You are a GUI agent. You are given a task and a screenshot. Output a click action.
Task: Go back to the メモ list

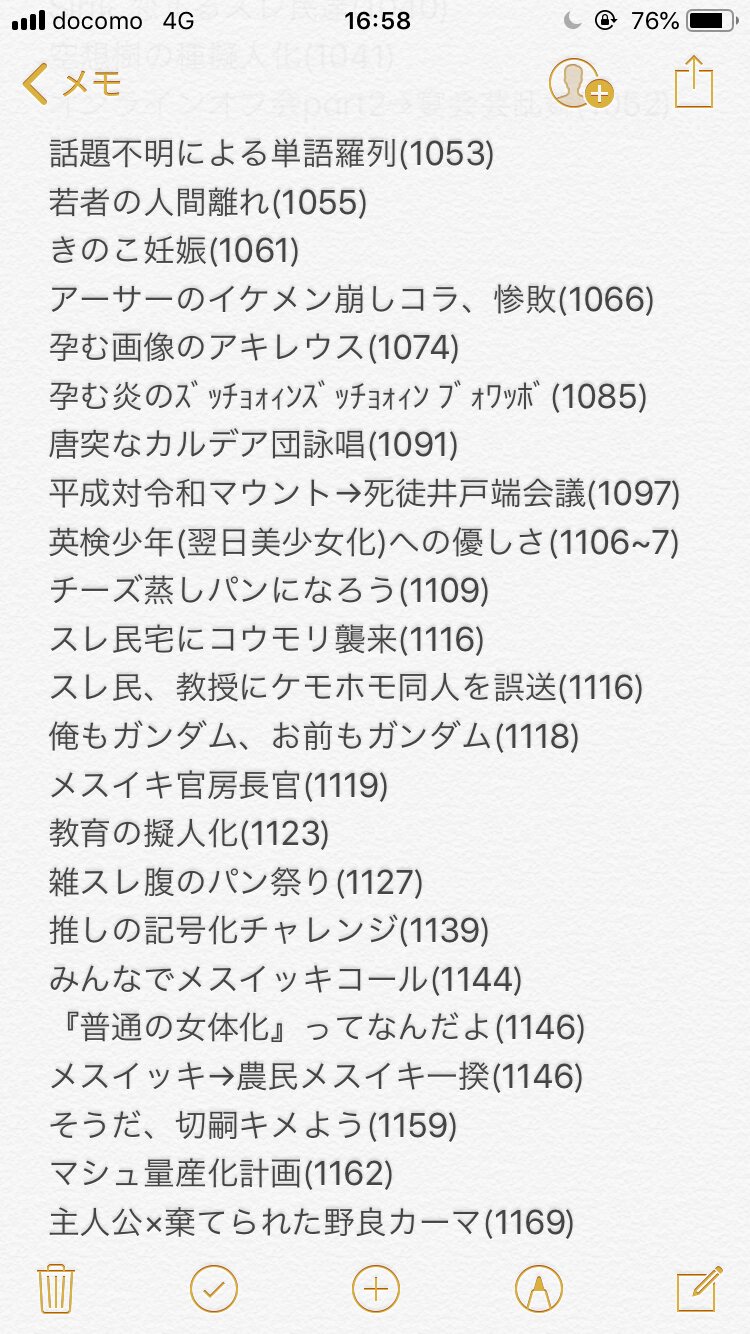[72, 83]
